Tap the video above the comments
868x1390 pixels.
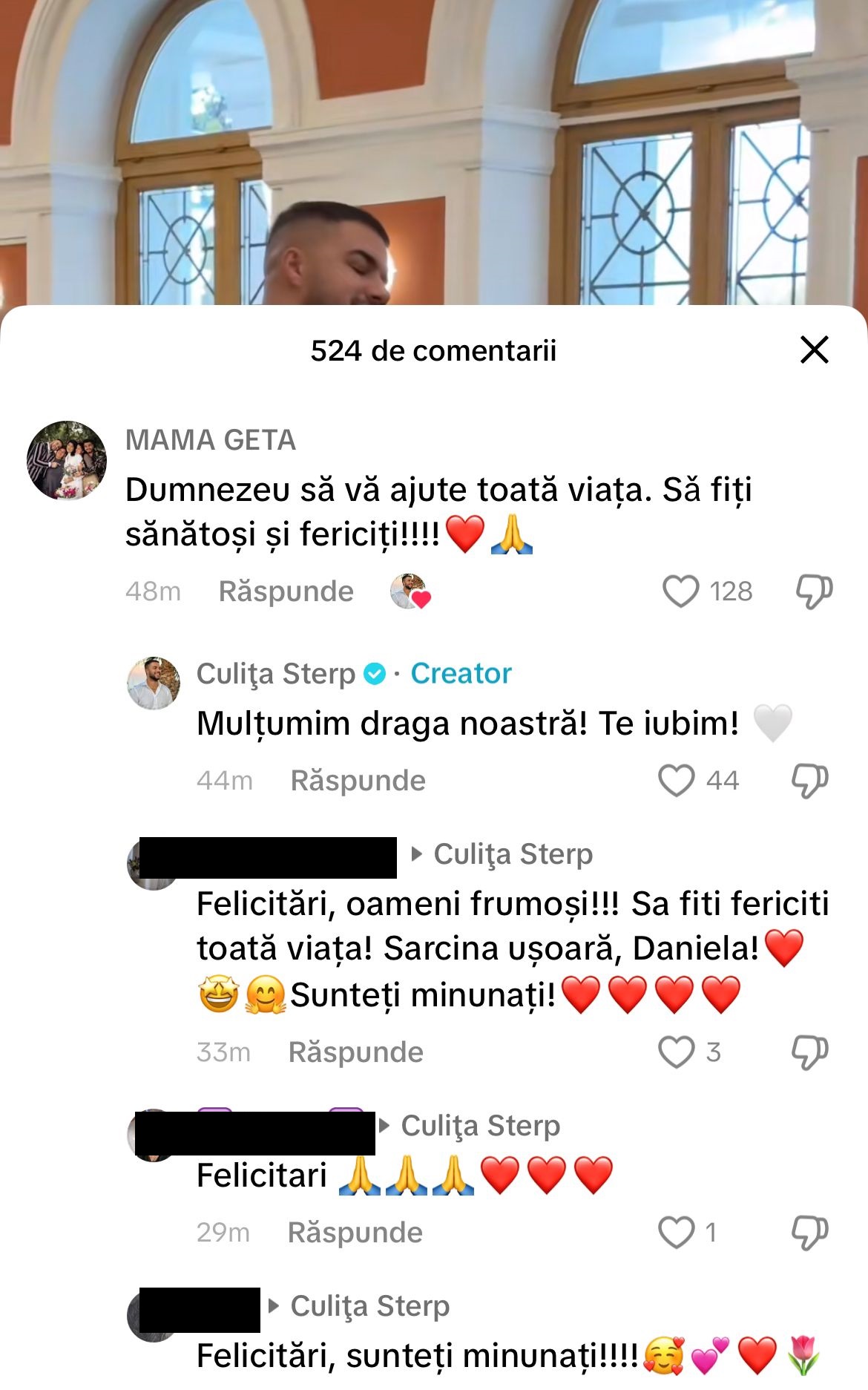click(x=434, y=148)
